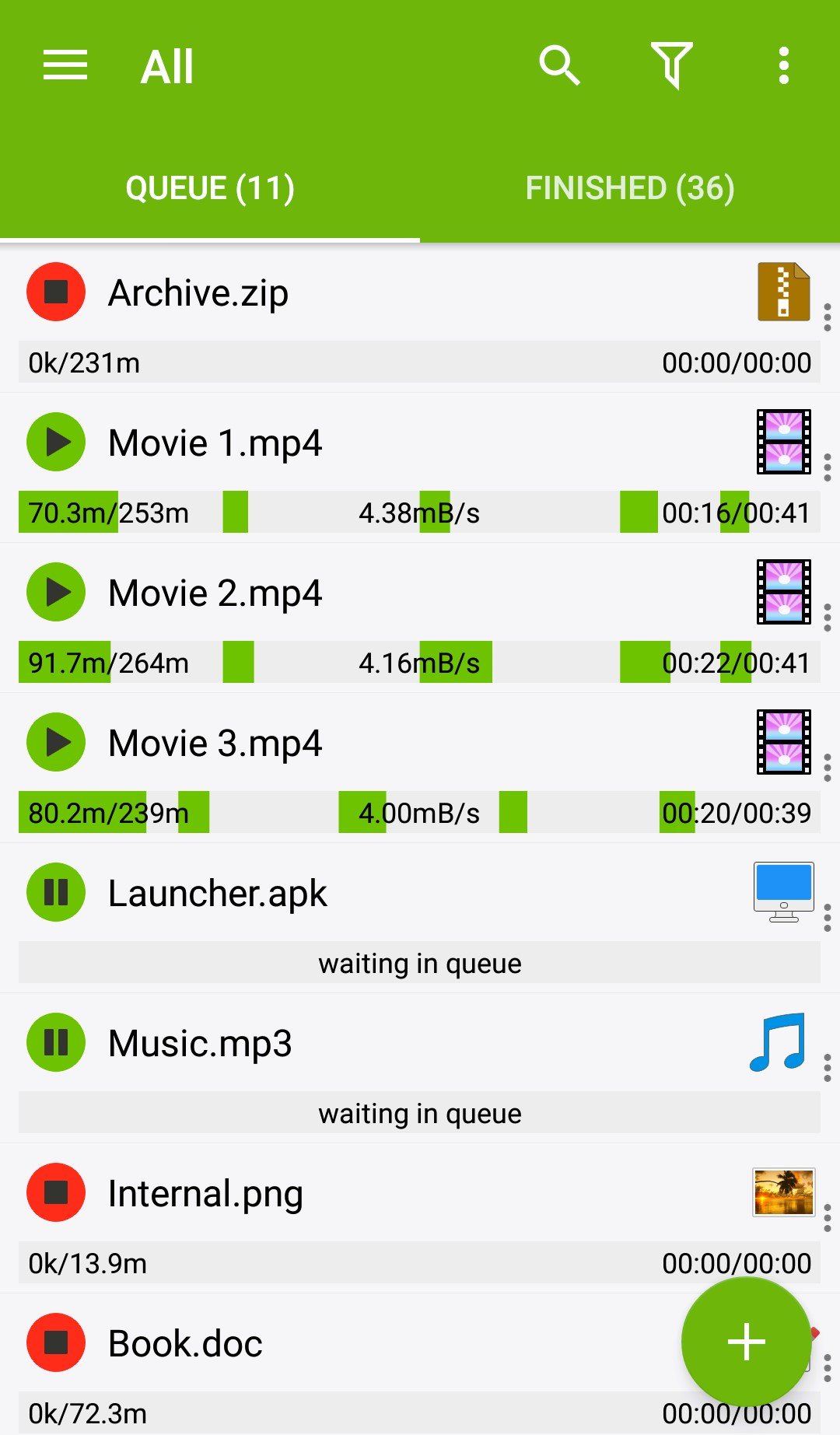Open the filter funnel icon
The height and width of the screenshot is (1435, 840).
tap(671, 65)
